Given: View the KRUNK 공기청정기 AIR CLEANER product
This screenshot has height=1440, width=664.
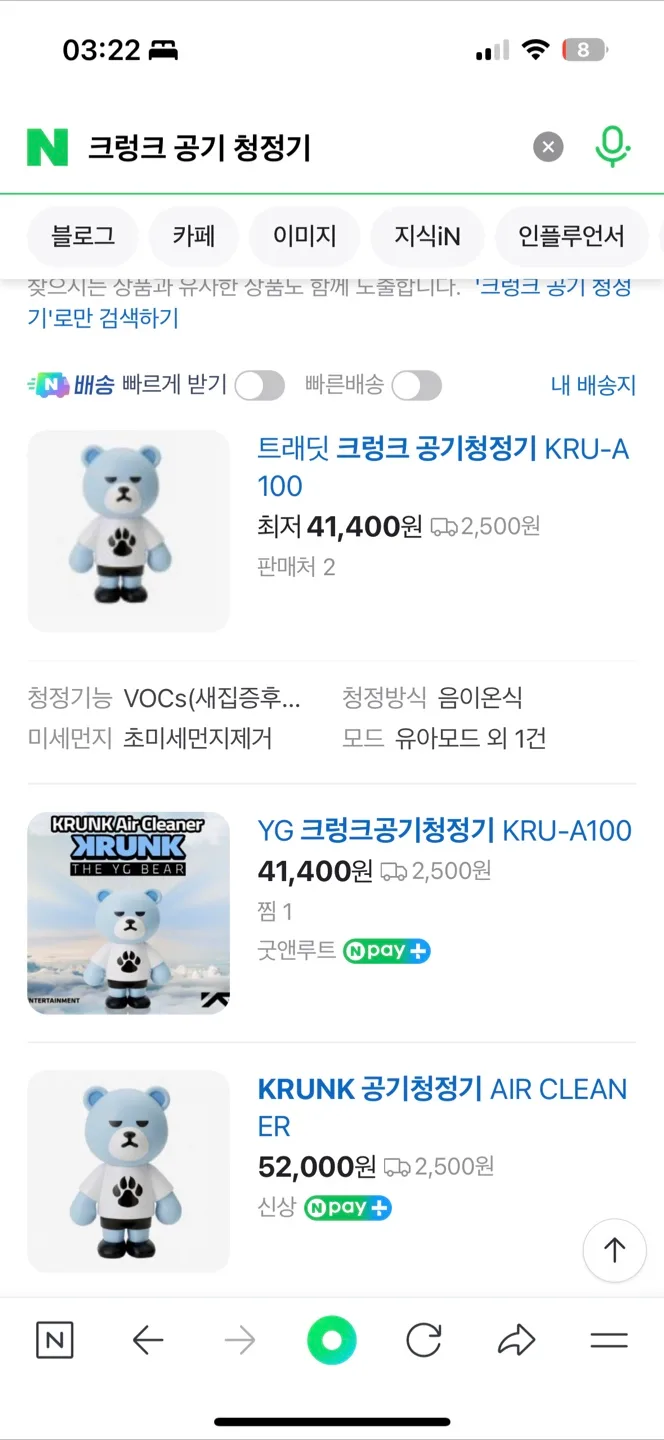Looking at the screenshot, I should [442, 1107].
